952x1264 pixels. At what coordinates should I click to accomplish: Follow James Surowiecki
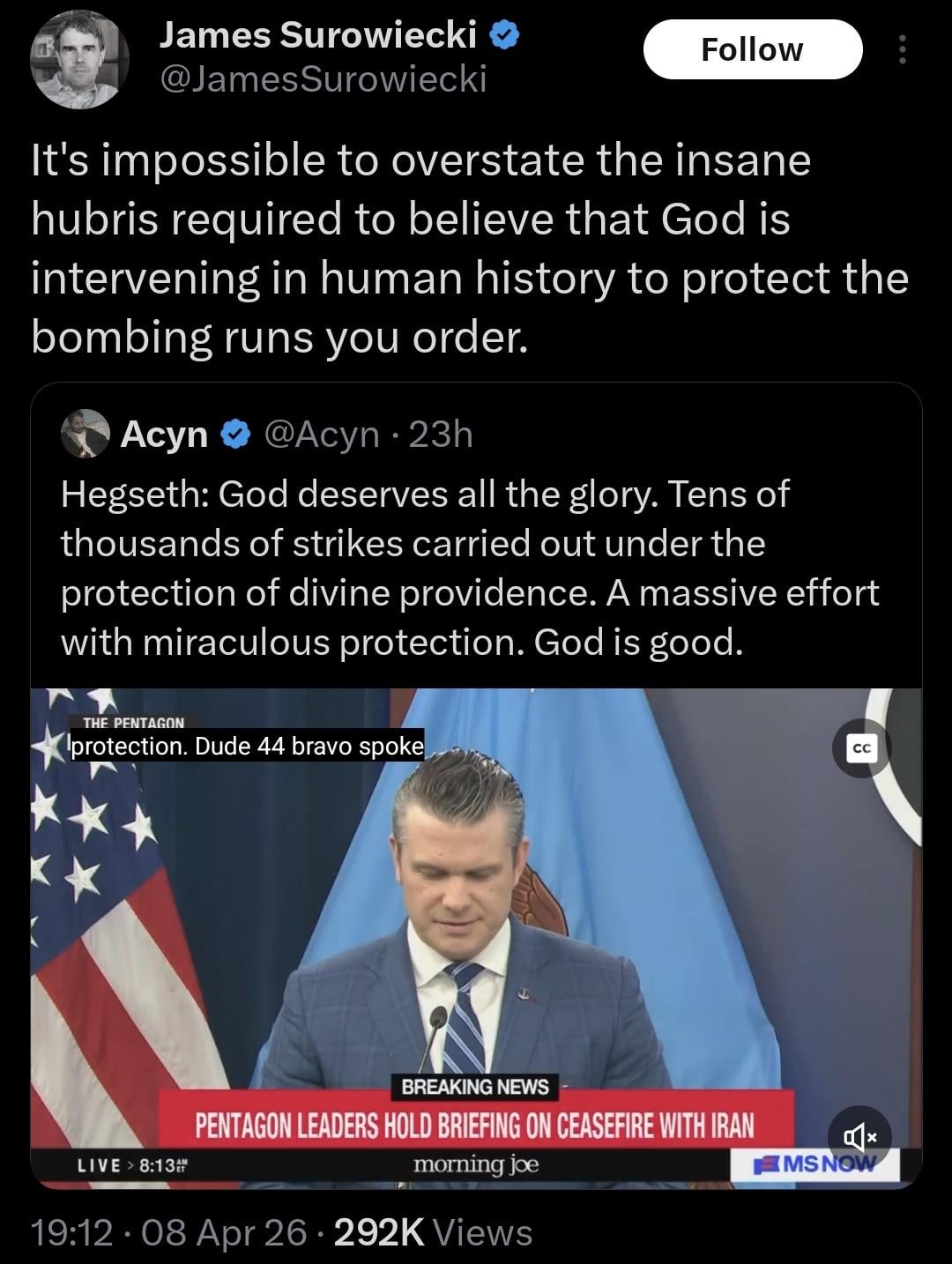tap(752, 49)
